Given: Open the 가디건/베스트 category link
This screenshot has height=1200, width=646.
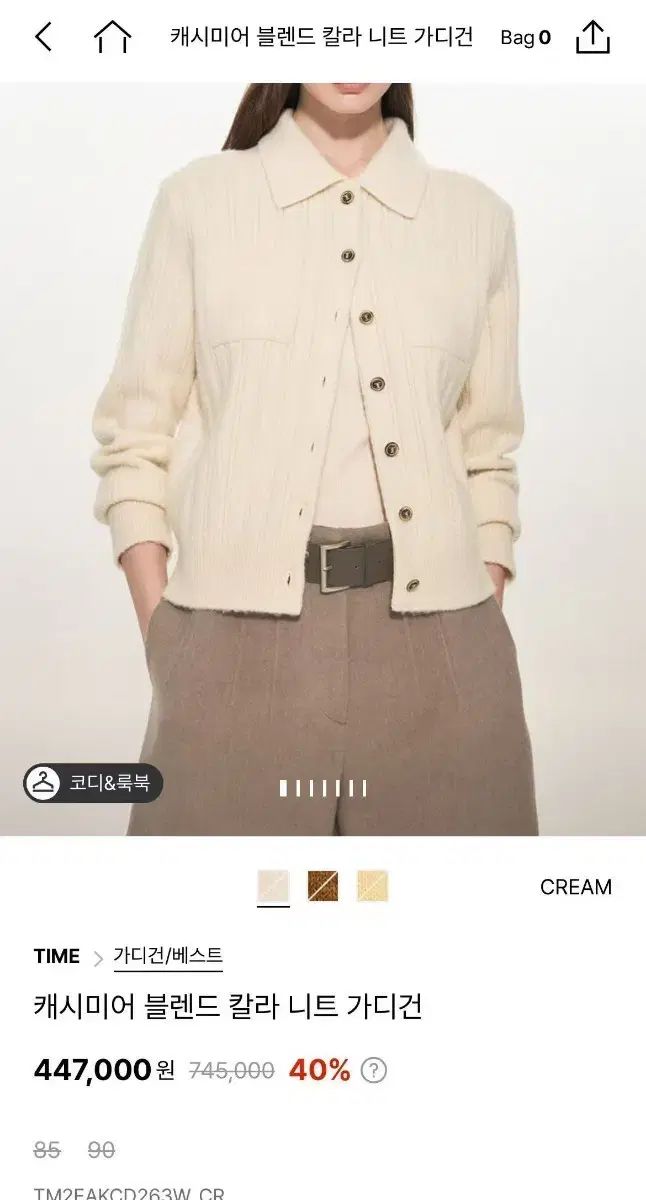Looking at the screenshot, I should tap(168, 956).
